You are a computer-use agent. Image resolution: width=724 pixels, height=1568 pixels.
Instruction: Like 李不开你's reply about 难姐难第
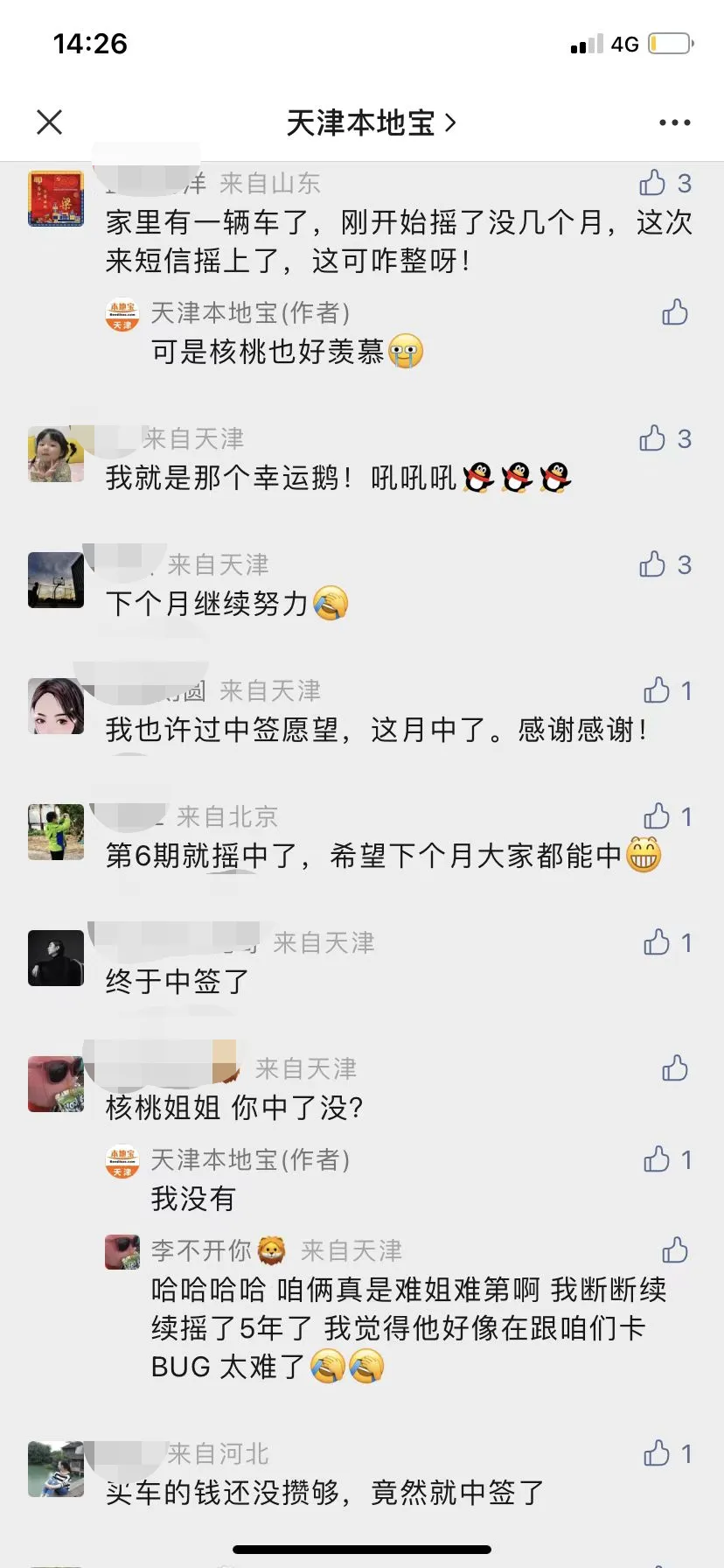[x=674, y=1250]
